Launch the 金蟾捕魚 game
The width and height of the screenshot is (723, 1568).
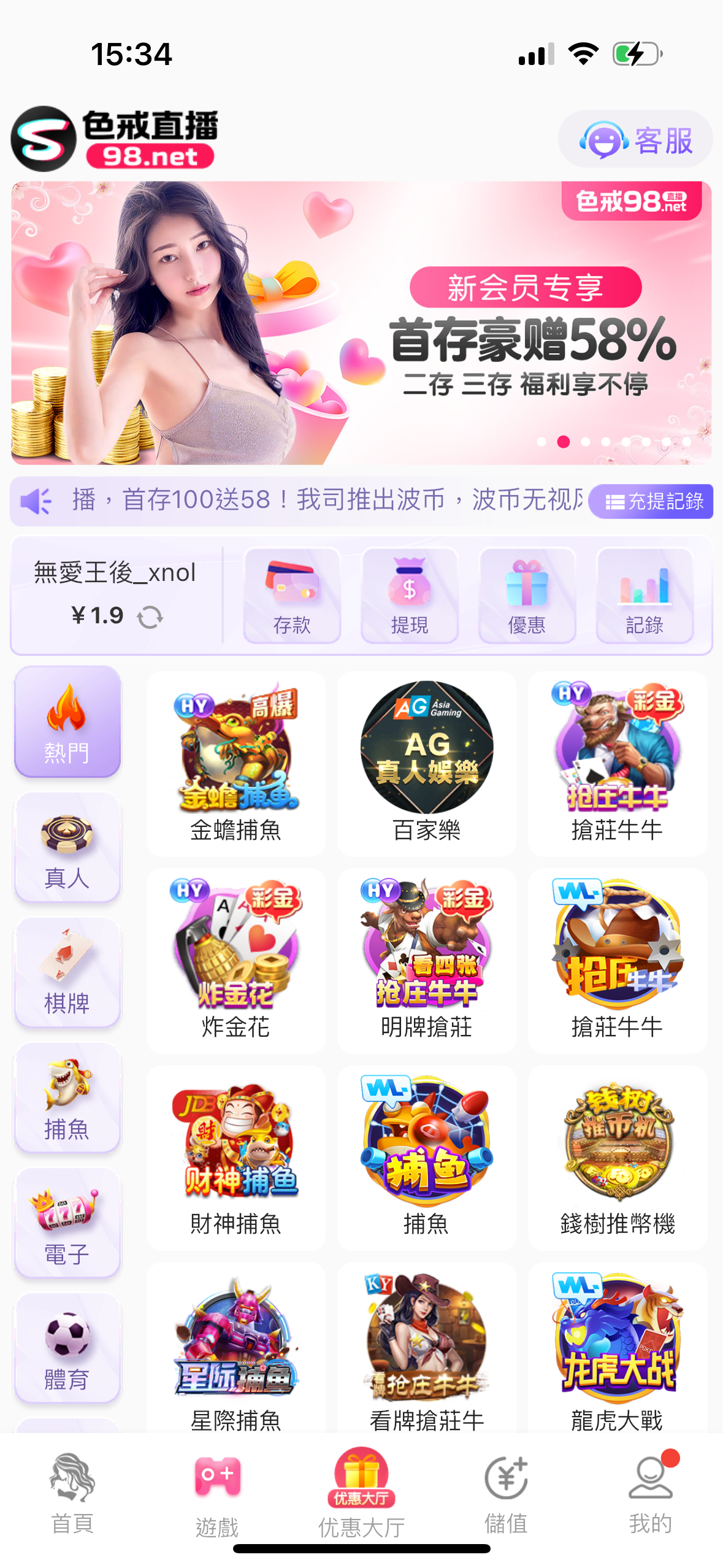pyautogui.click(x=235, y=764)
